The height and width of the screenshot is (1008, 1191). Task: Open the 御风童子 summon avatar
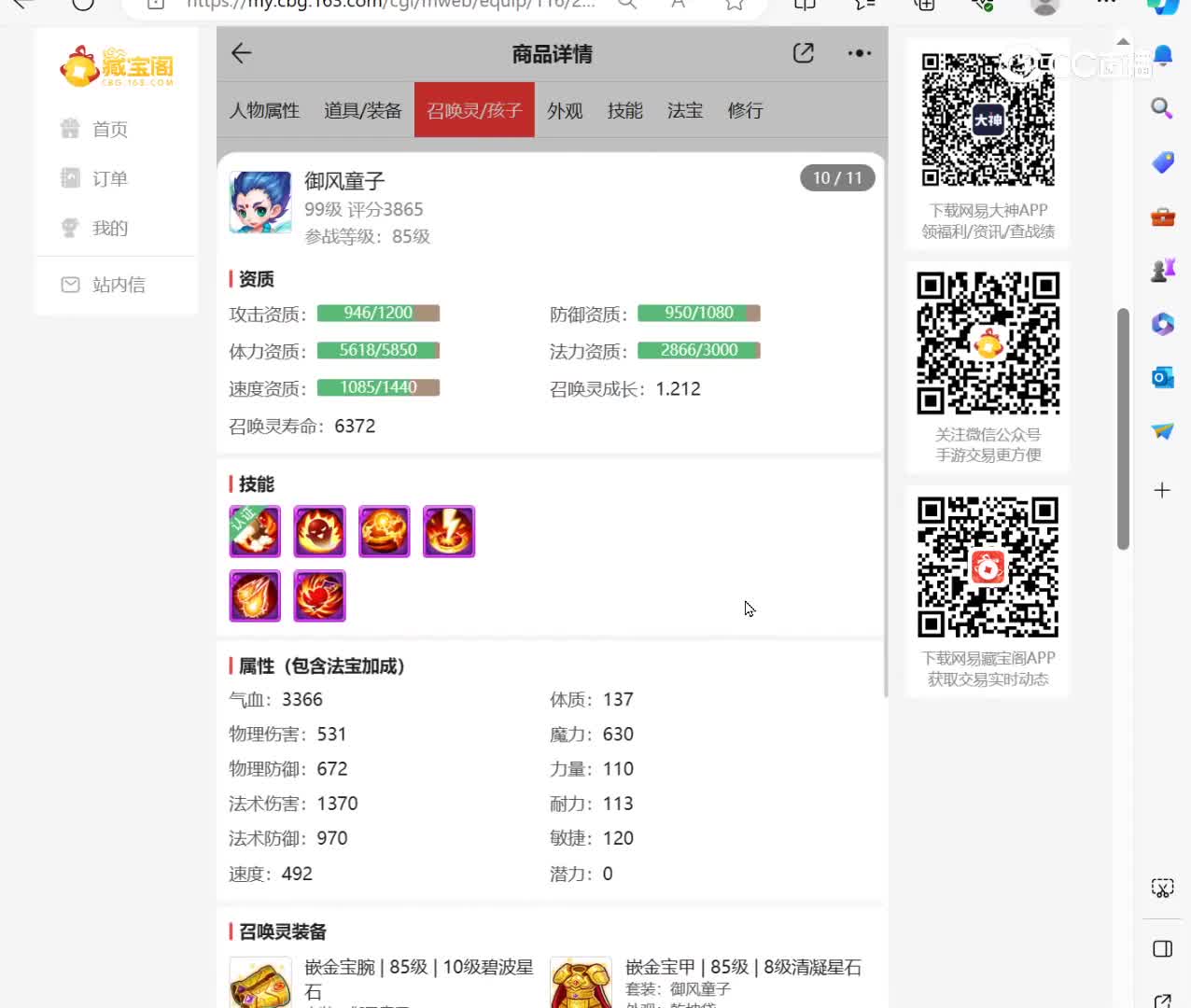click(x=260, y=202)
